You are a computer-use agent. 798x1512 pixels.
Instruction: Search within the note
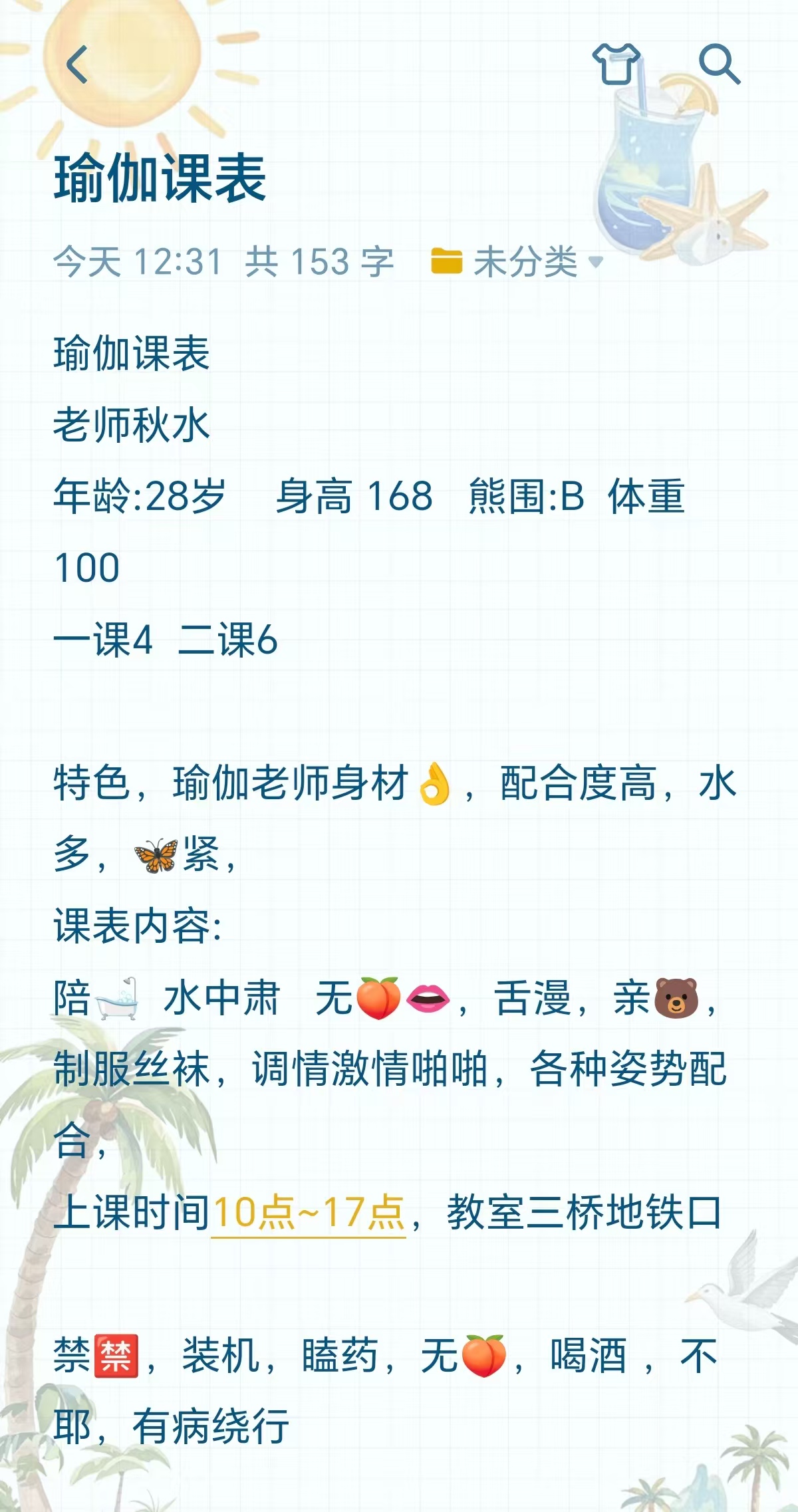[719, 64]
